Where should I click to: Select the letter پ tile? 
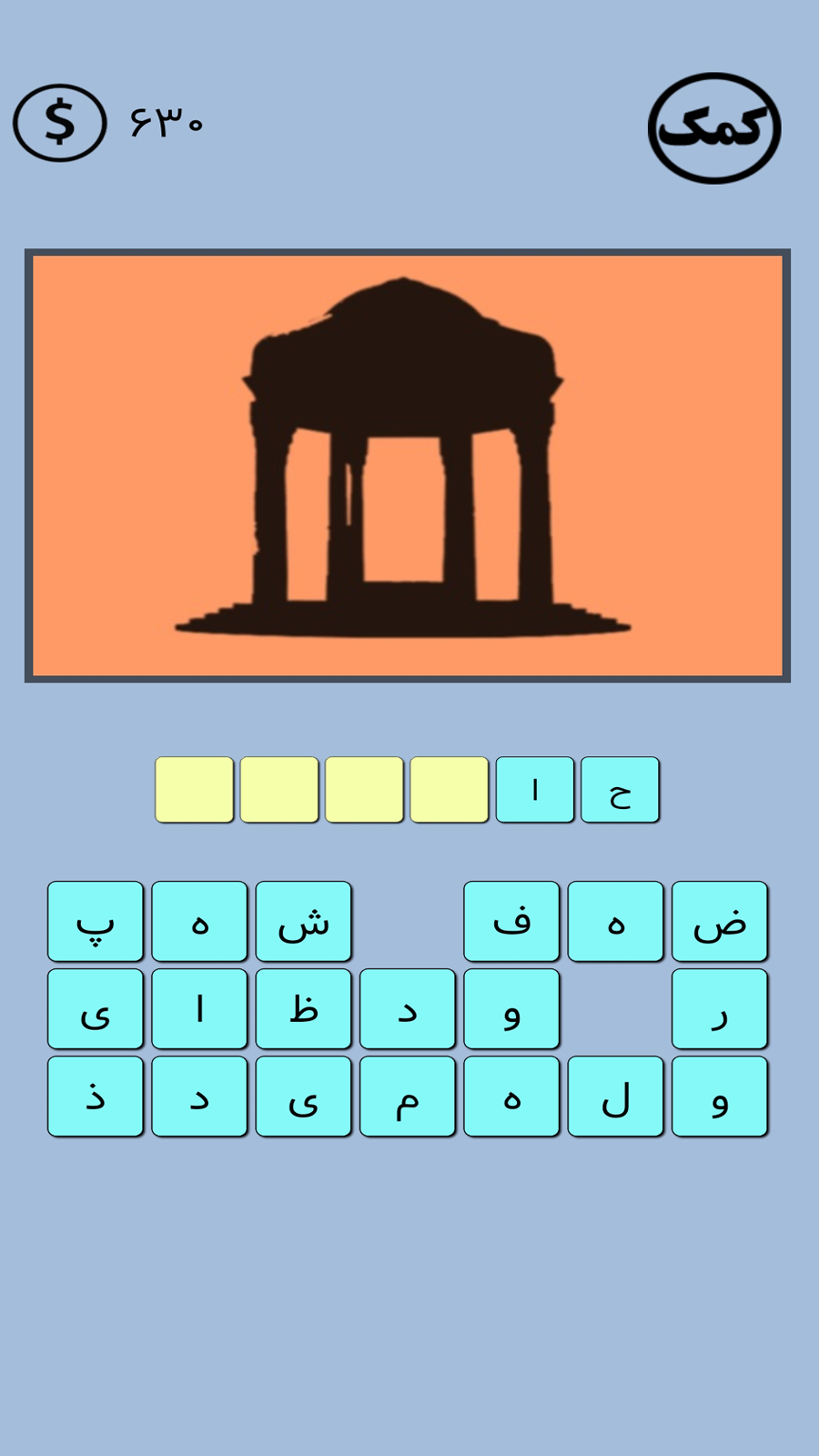pyautogui.click(x=96, y=921)
